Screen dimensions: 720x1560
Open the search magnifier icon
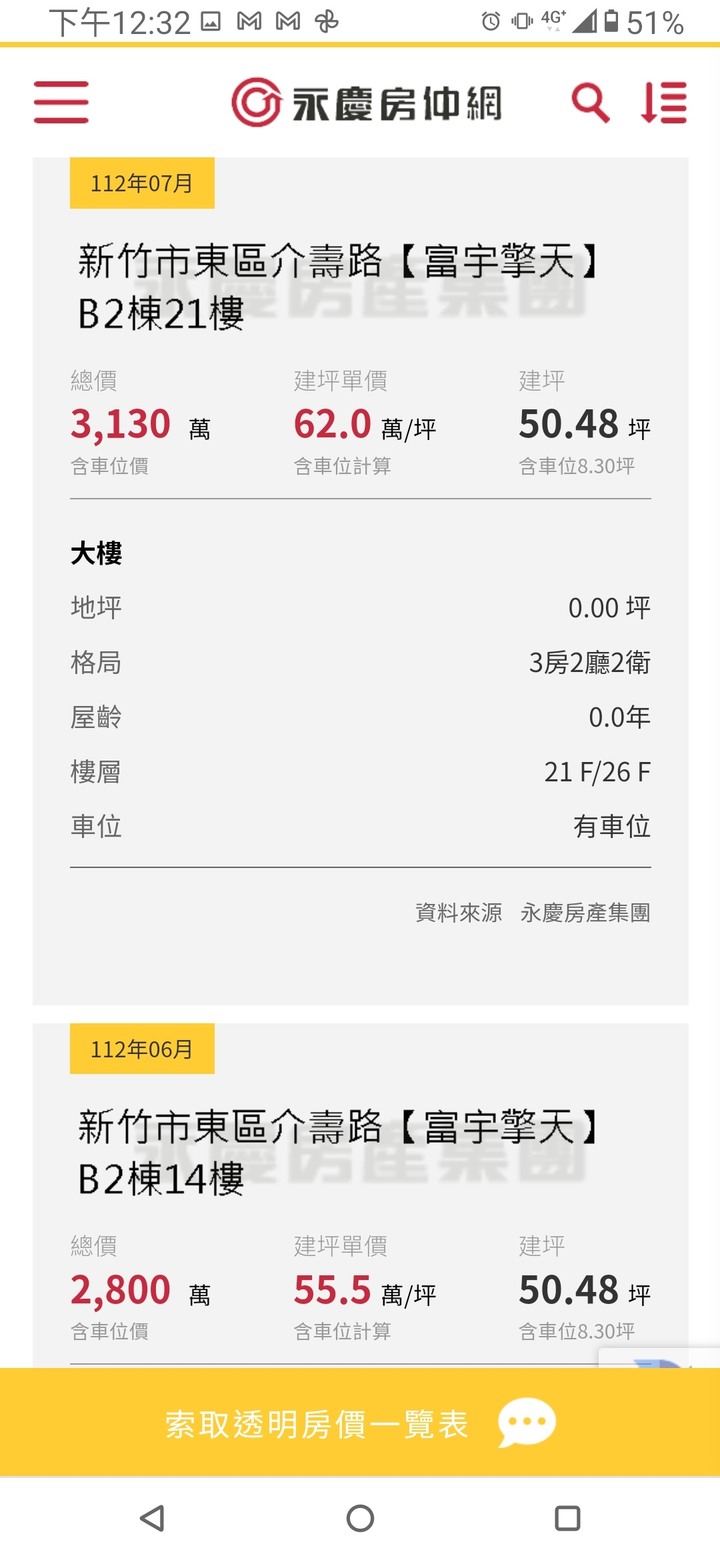[x=590, y=102]
